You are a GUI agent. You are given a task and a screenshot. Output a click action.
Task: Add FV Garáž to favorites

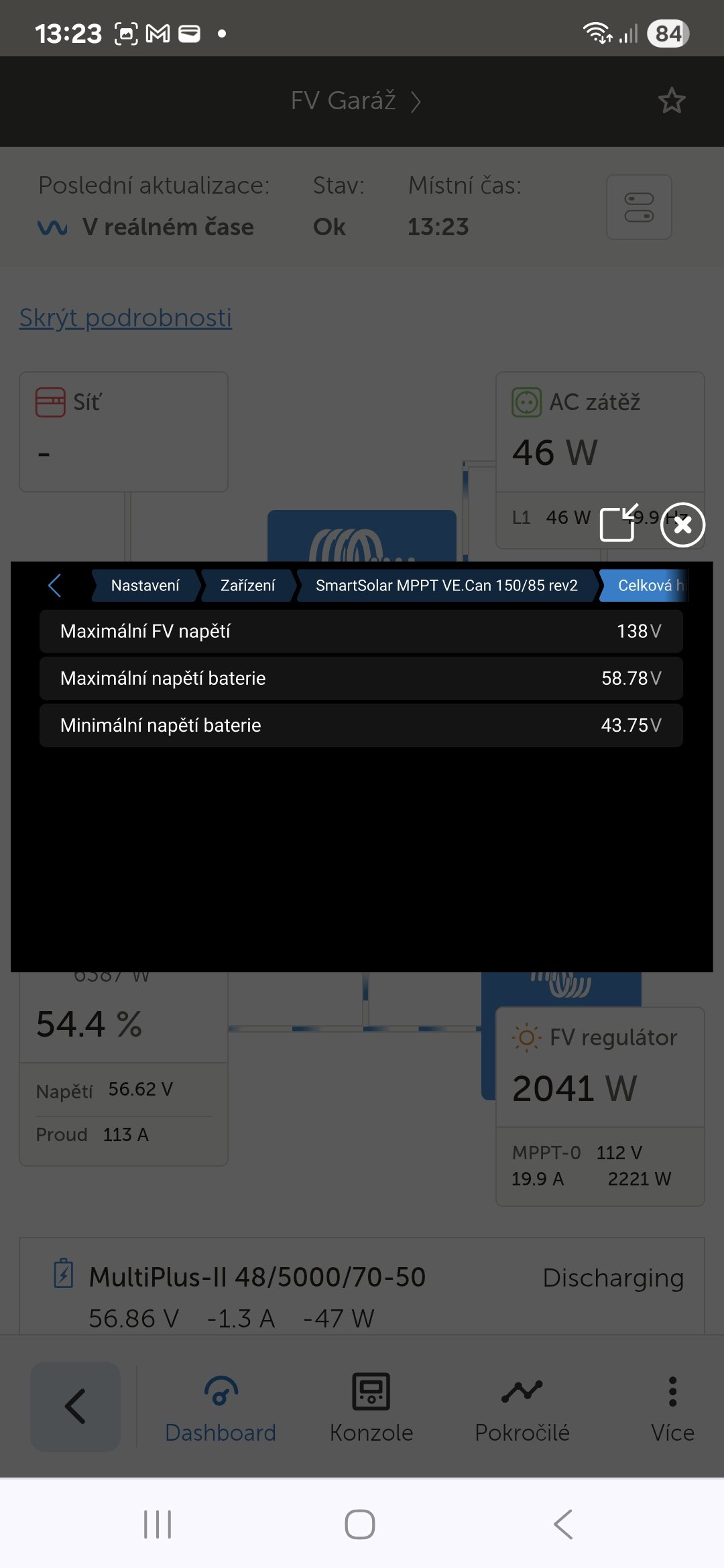671,101
